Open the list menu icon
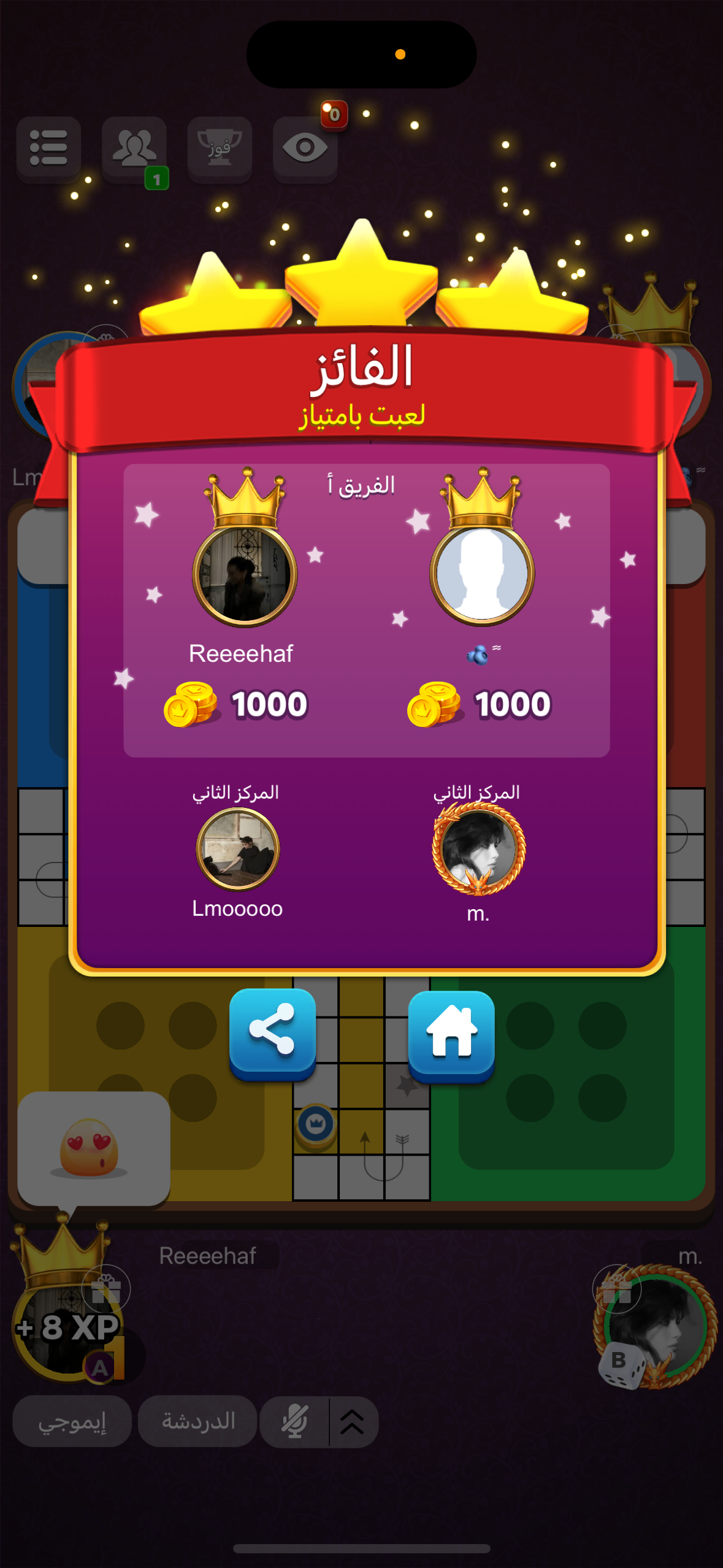Viewport: 723px width, 1568px height. click(x=48, y=148)
